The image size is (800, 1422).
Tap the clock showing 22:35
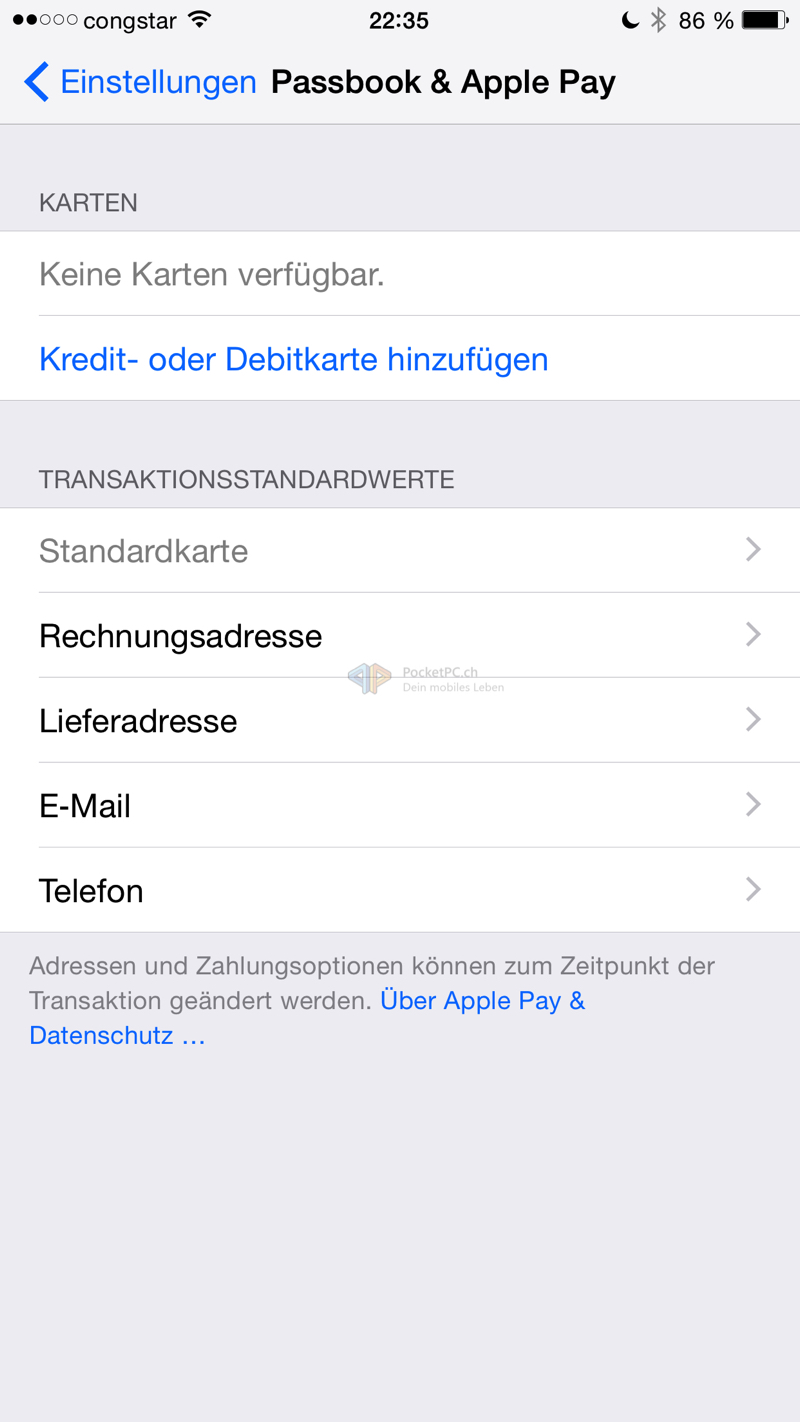pos(399,18)
